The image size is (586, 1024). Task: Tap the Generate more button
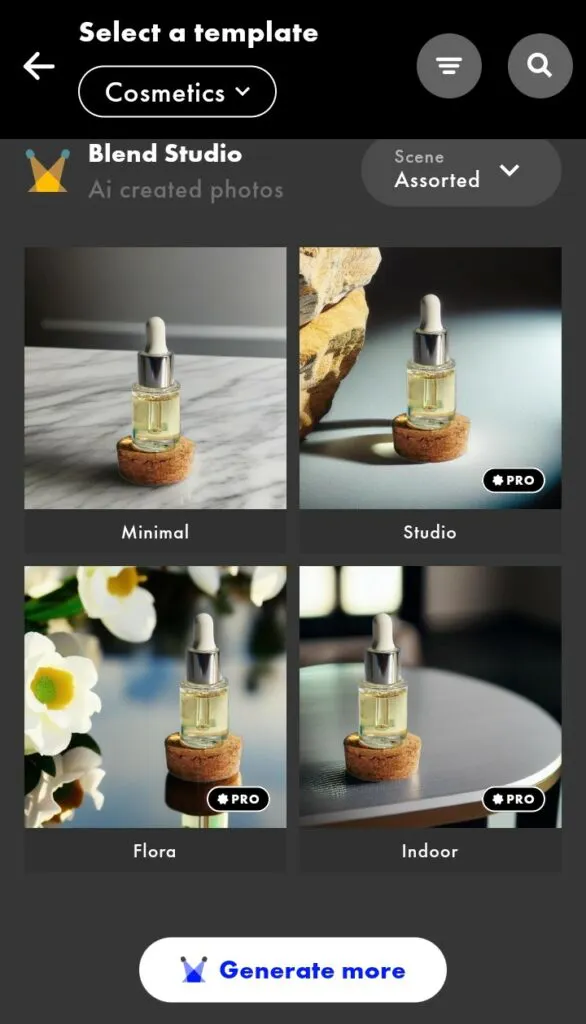tap(293, 970)
